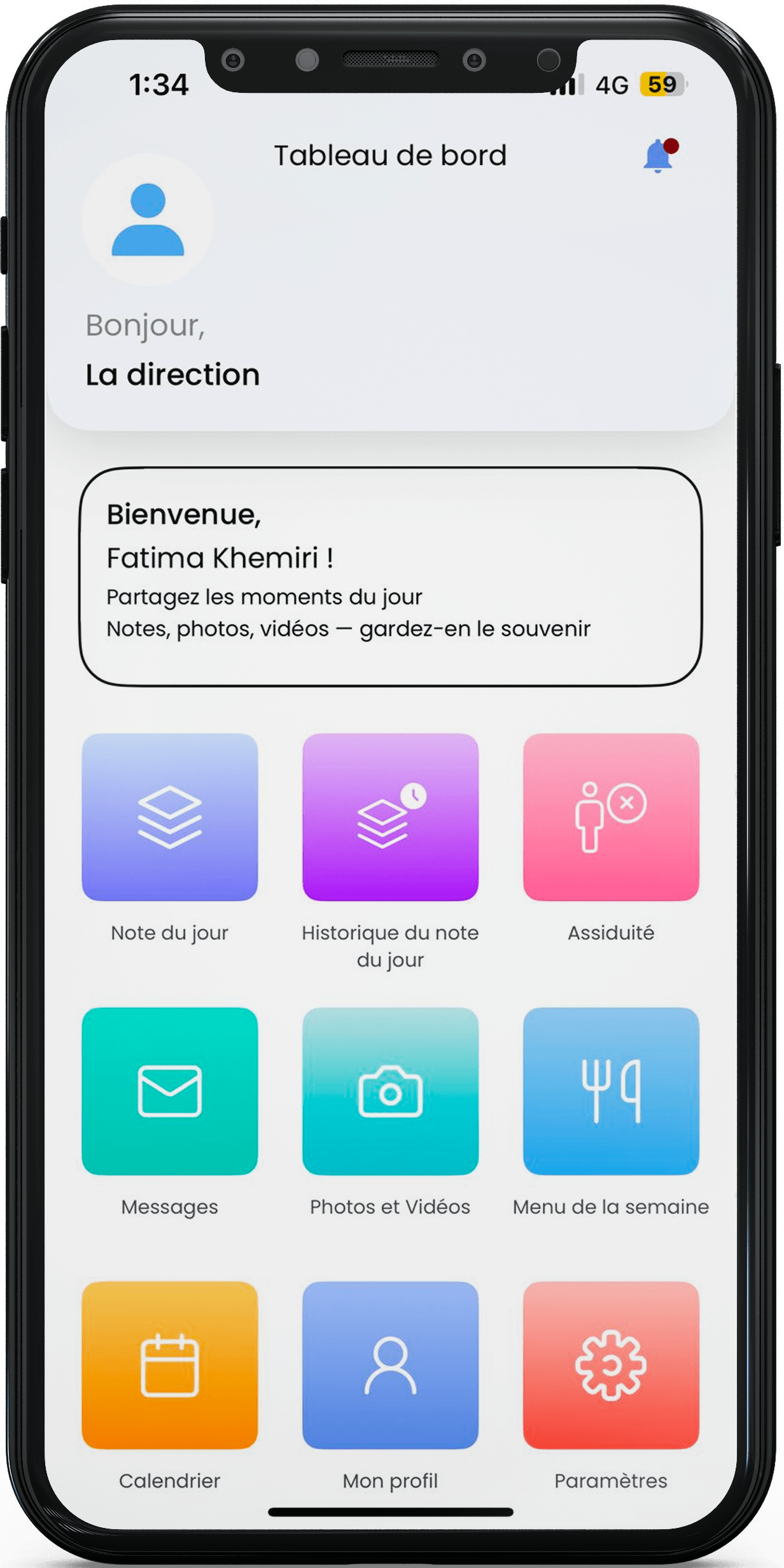Image resolution: width=784 pixels, height=1568 pixels.
Task: Open Historique du note du jour
Action: point(390,817)
